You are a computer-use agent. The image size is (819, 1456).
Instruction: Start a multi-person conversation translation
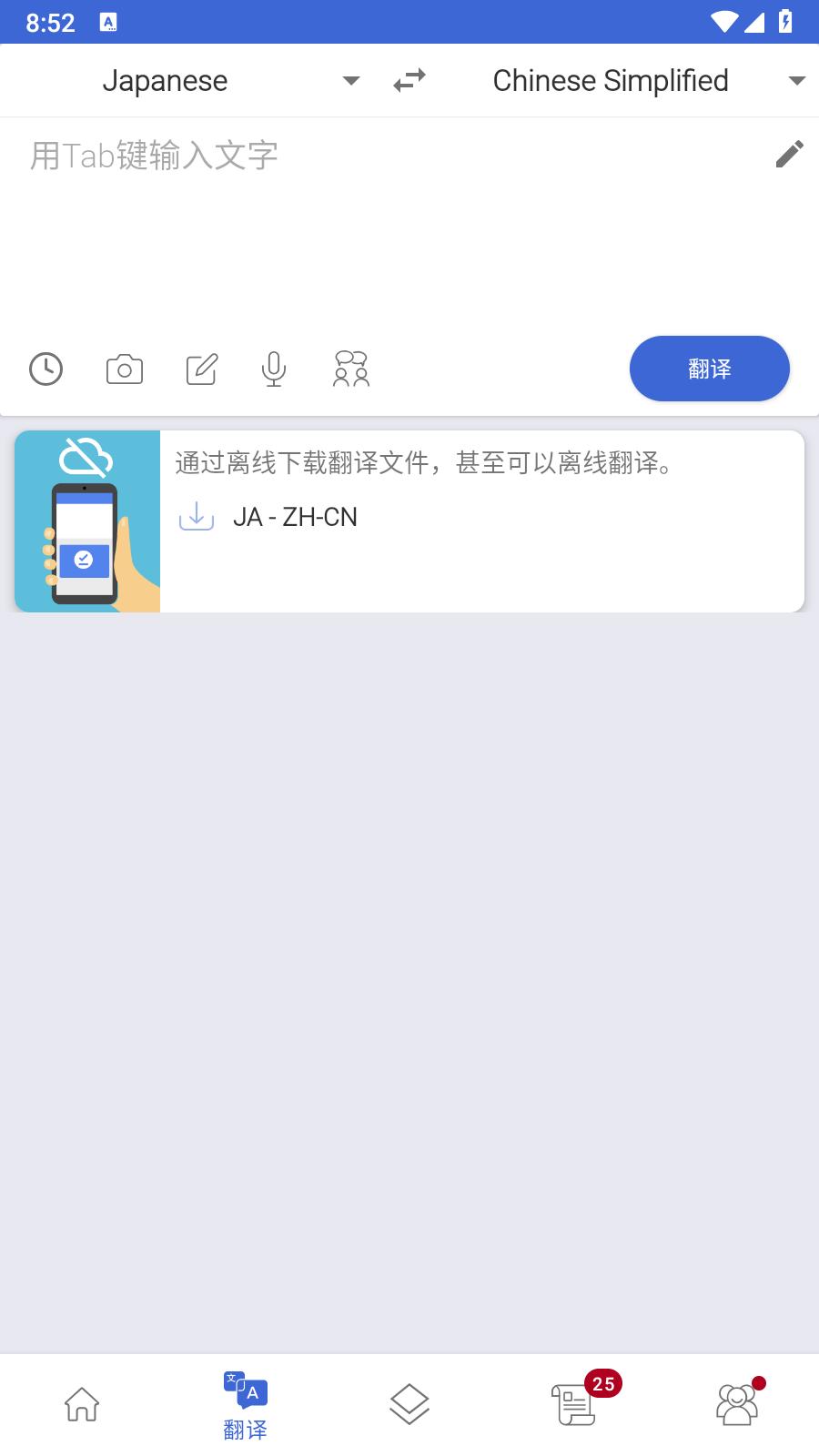pyautogui.click(x=350, y=369)
